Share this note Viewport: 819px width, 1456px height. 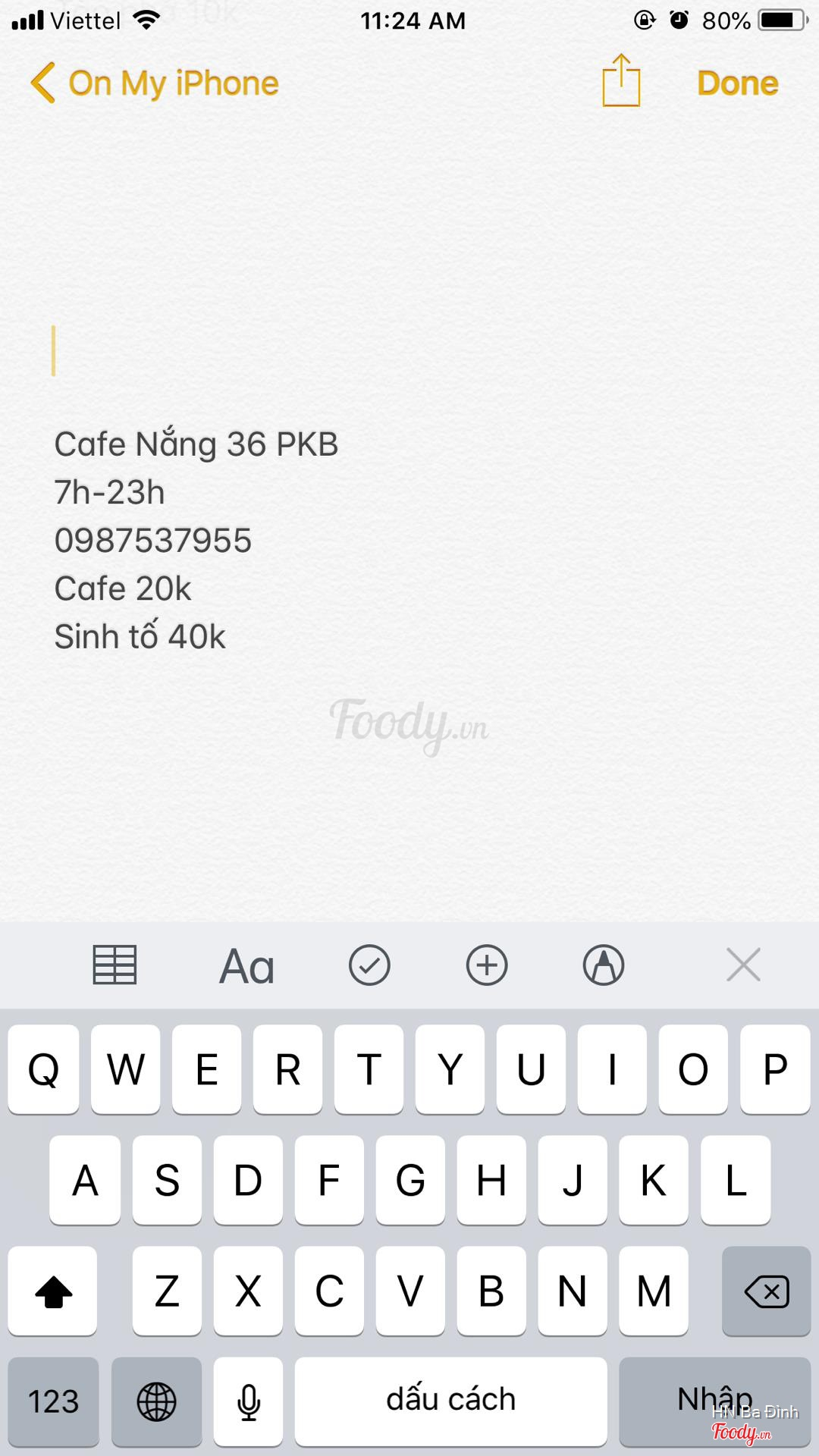point(621,81)
